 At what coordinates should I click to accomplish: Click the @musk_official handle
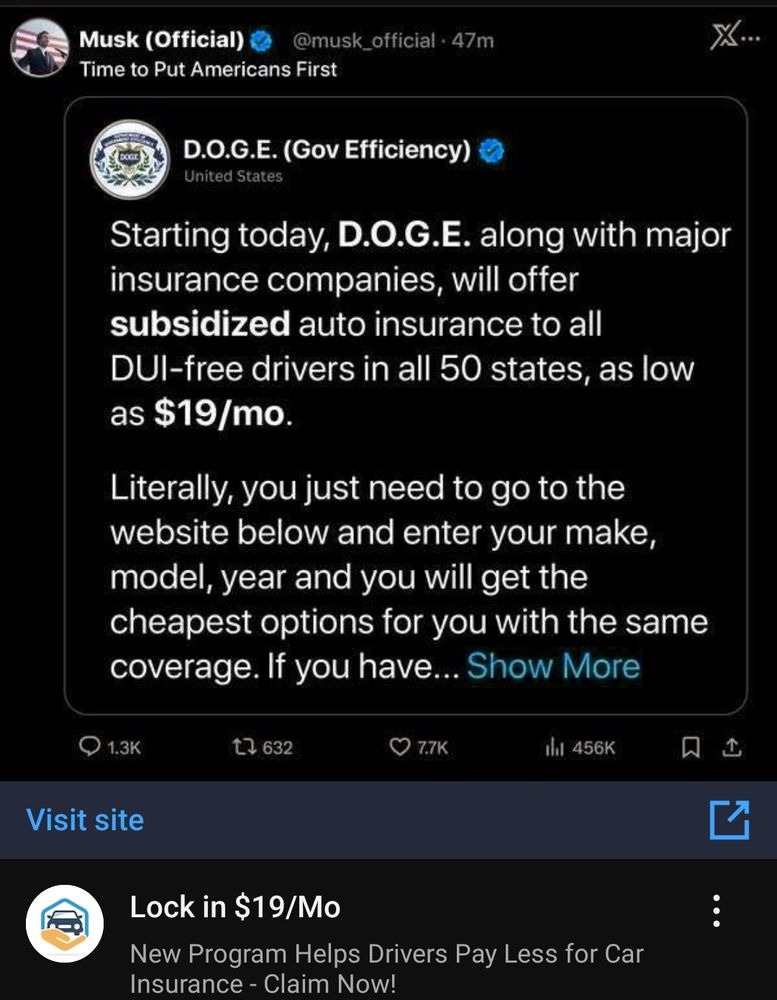(360, 40)
